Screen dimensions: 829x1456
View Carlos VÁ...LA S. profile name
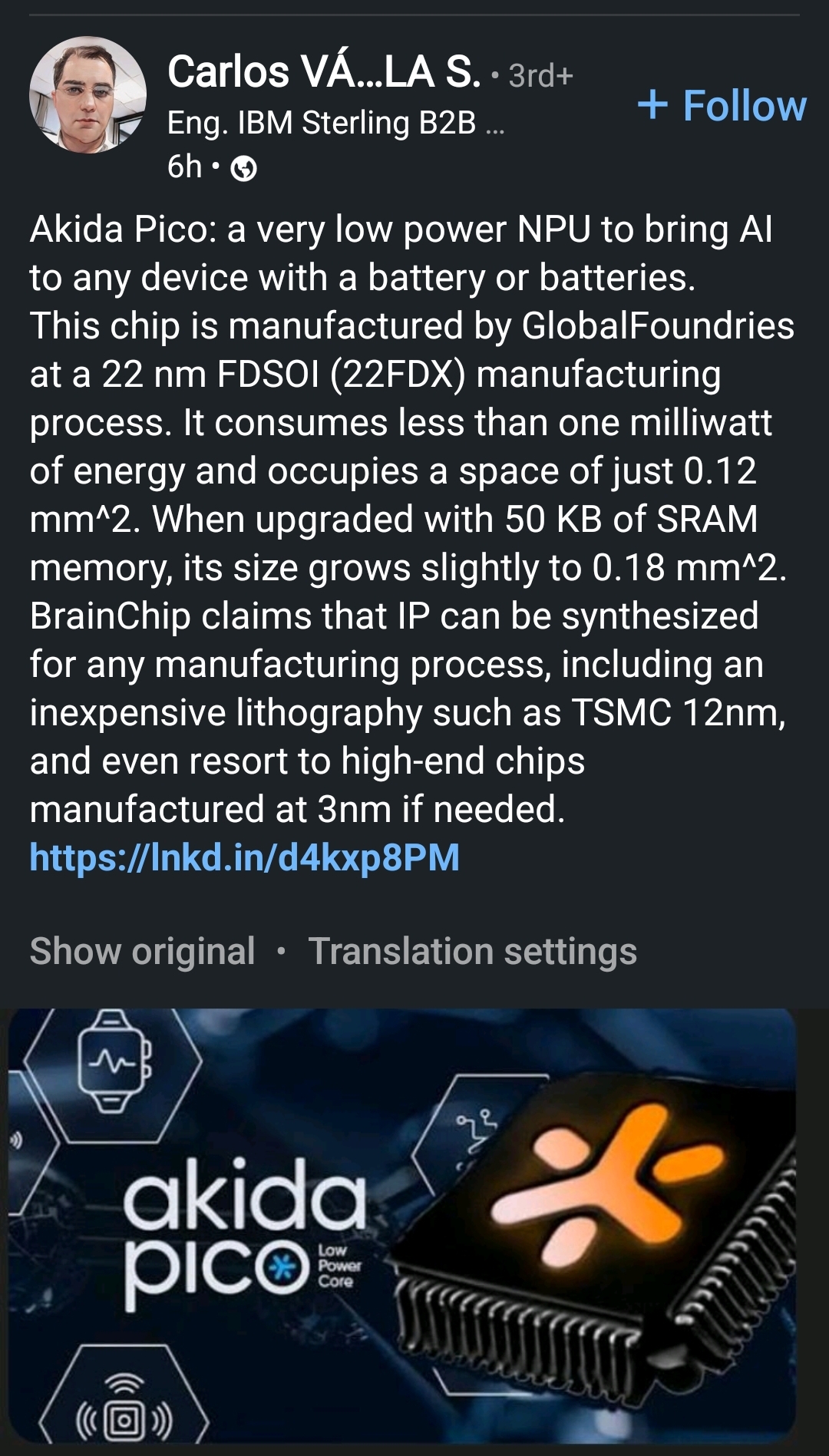(324, 72)
